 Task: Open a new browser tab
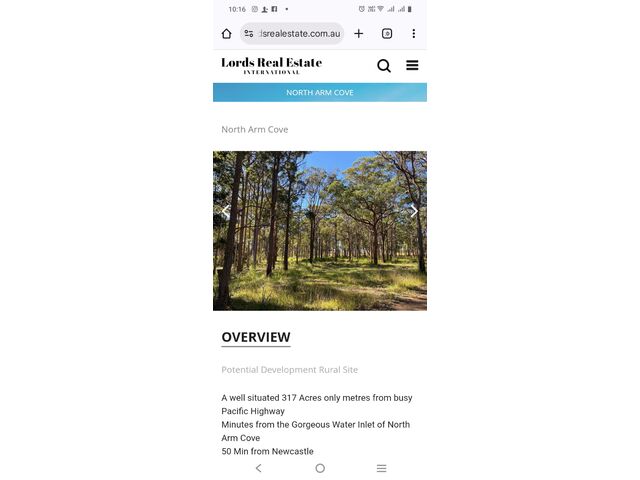pyautogui.click(x=359, y=33)
